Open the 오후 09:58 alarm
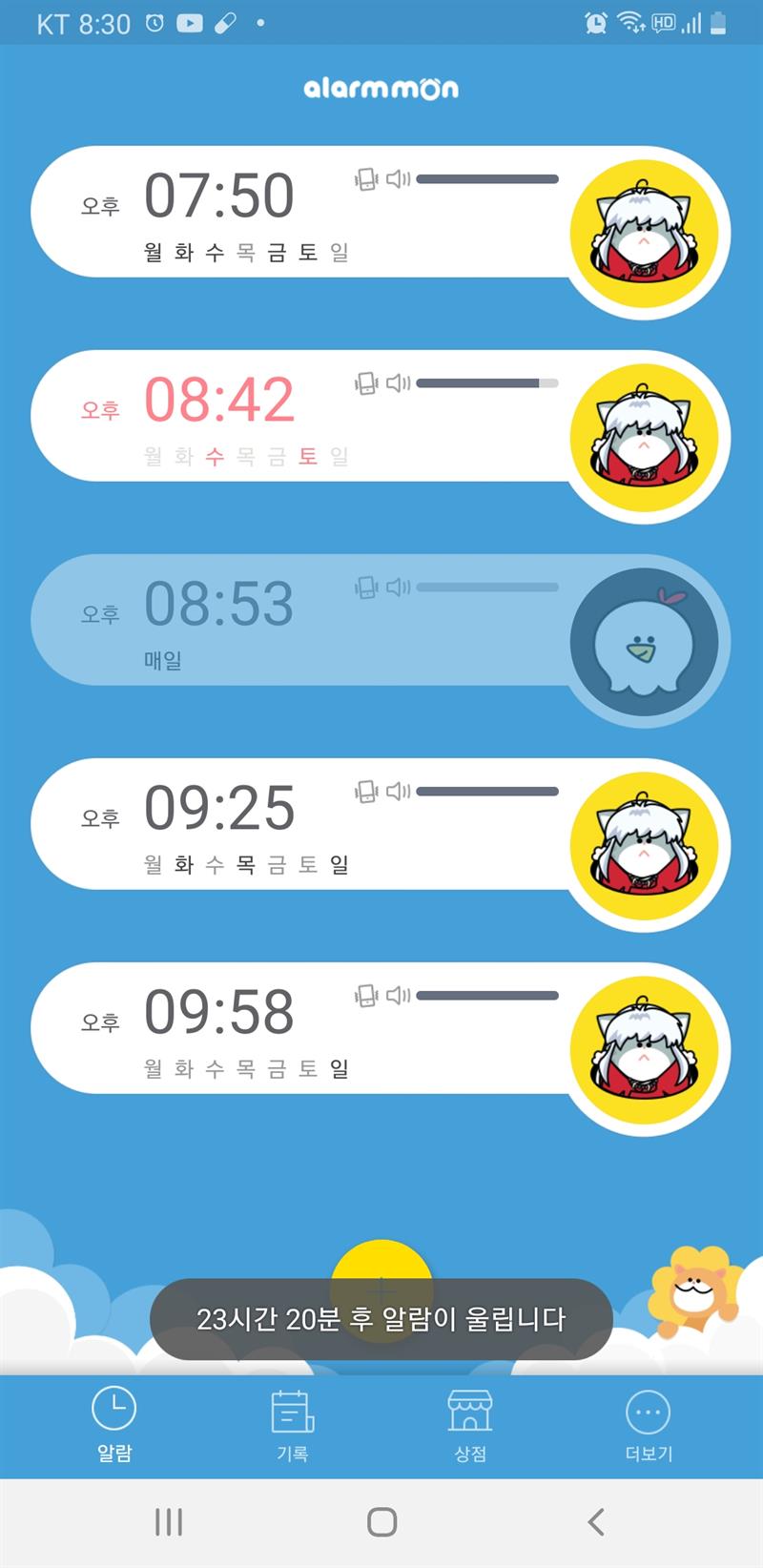This screenshot has width=763, height=1568. click(x=286, y=1028)
